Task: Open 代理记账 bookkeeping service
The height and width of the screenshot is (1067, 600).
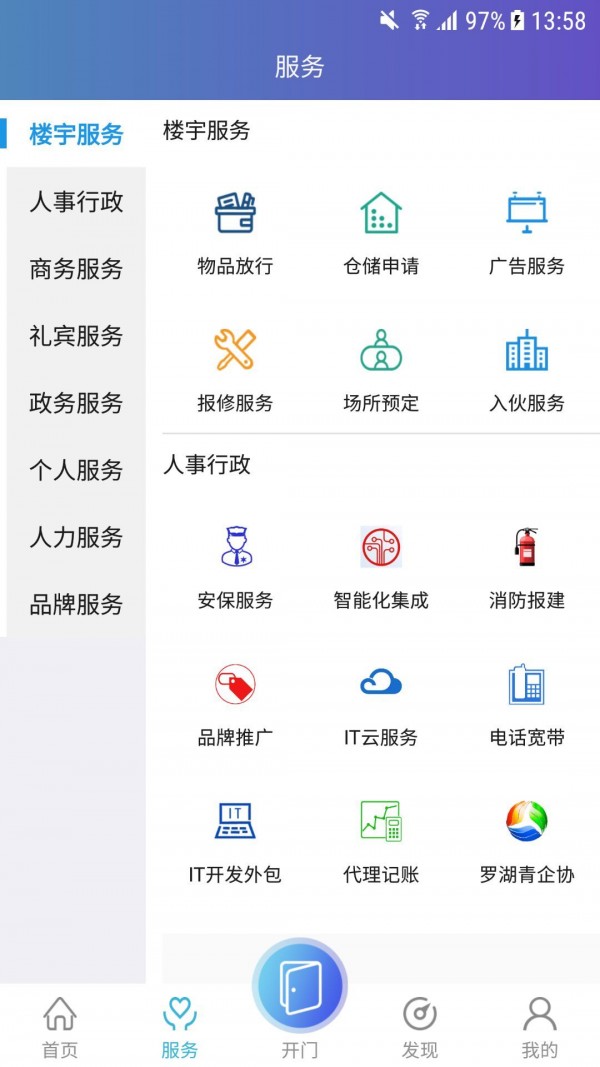Action: [381, 842]
